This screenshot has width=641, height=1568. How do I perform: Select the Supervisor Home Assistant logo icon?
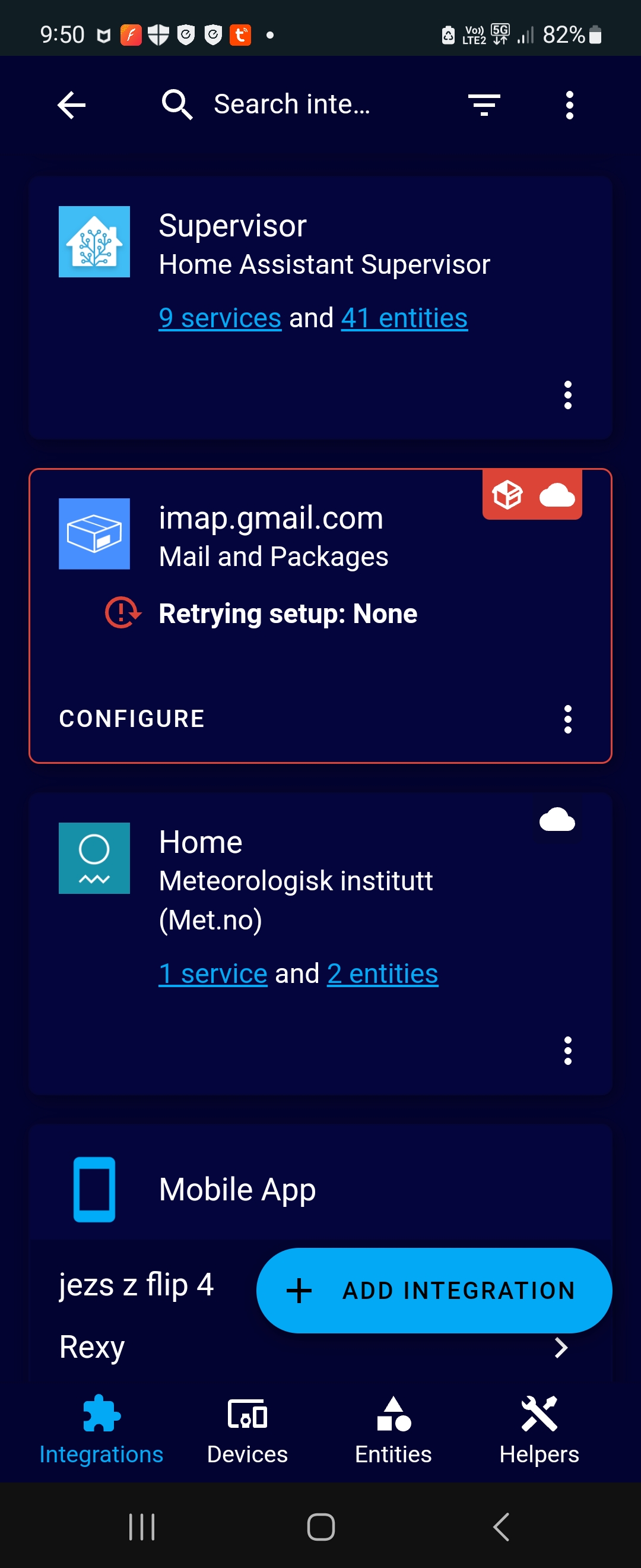click(94, 241)
